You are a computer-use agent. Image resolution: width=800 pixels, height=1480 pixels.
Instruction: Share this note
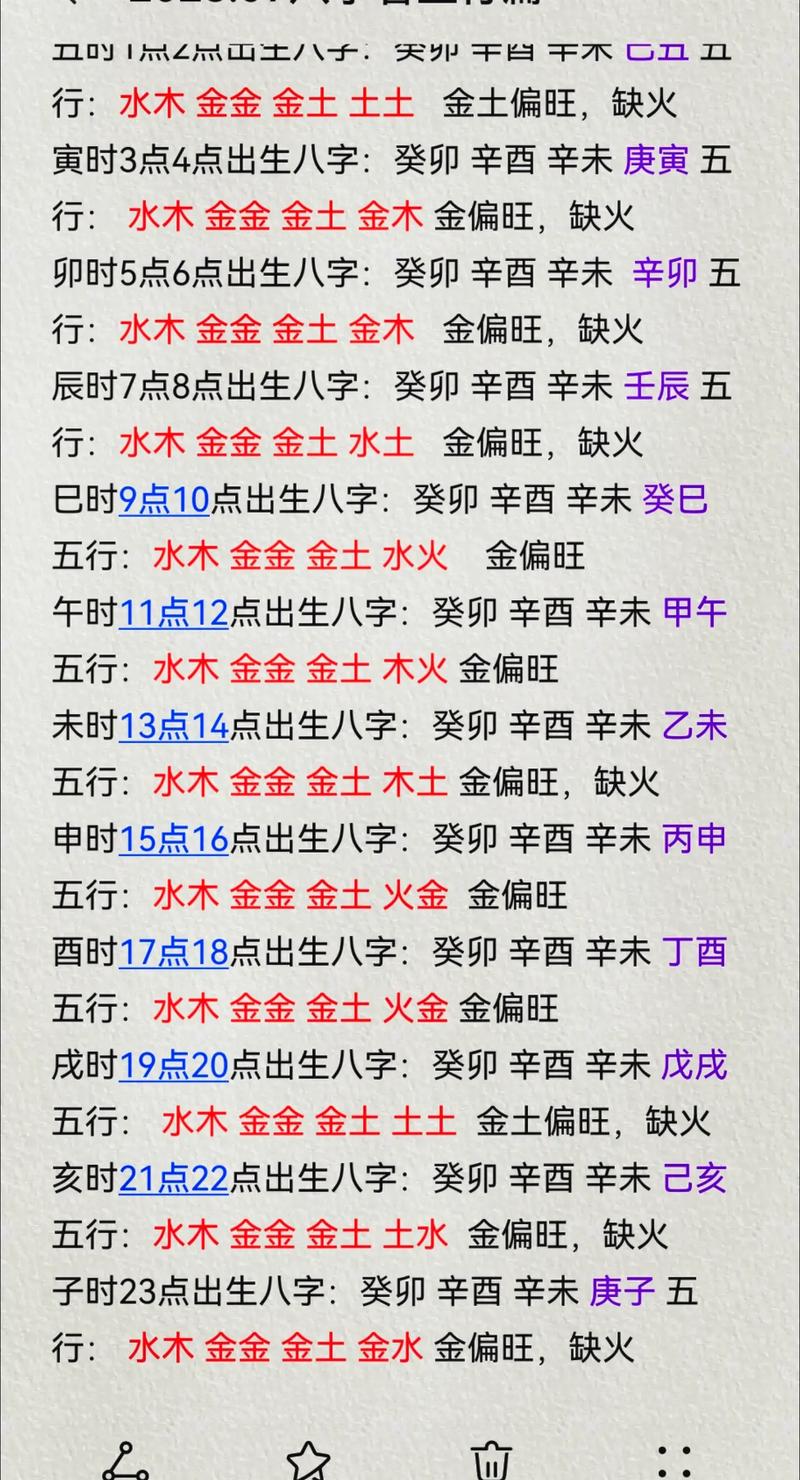(125, 1462)
